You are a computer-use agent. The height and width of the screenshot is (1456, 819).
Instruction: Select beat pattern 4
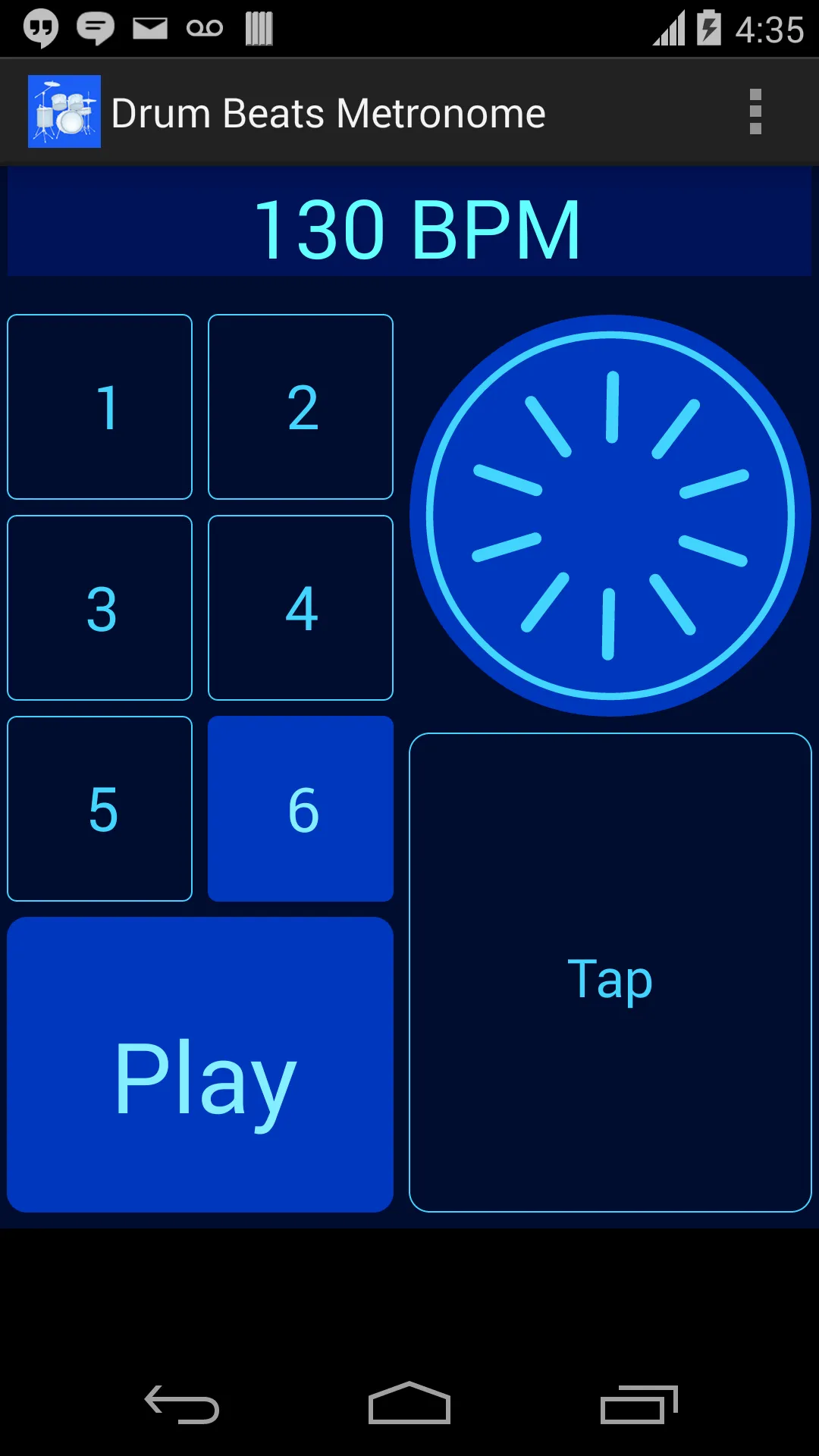tap(300, 607)
